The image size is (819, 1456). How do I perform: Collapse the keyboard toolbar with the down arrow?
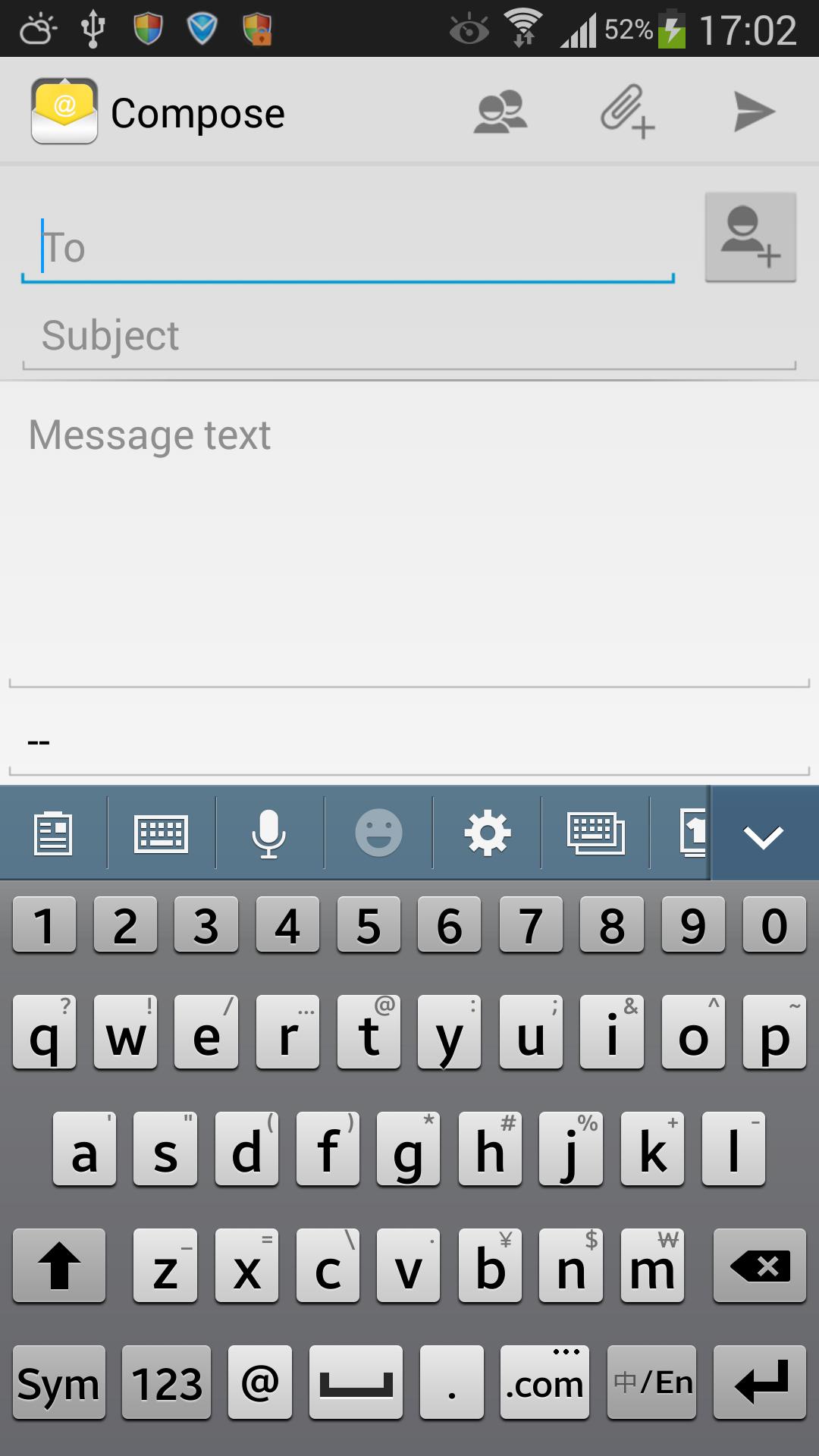click(764, 835)
